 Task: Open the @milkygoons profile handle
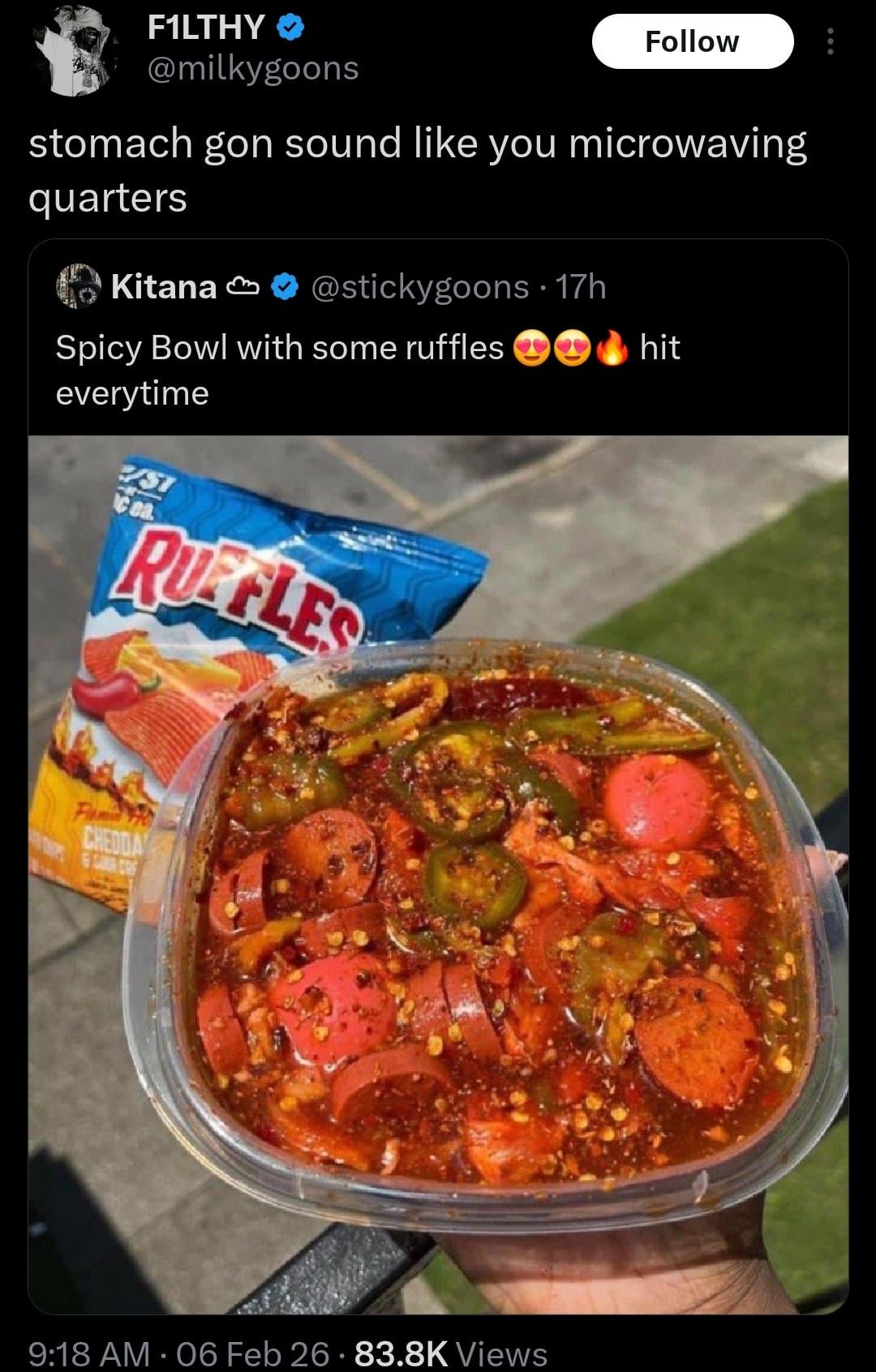(x=252, y=69)
